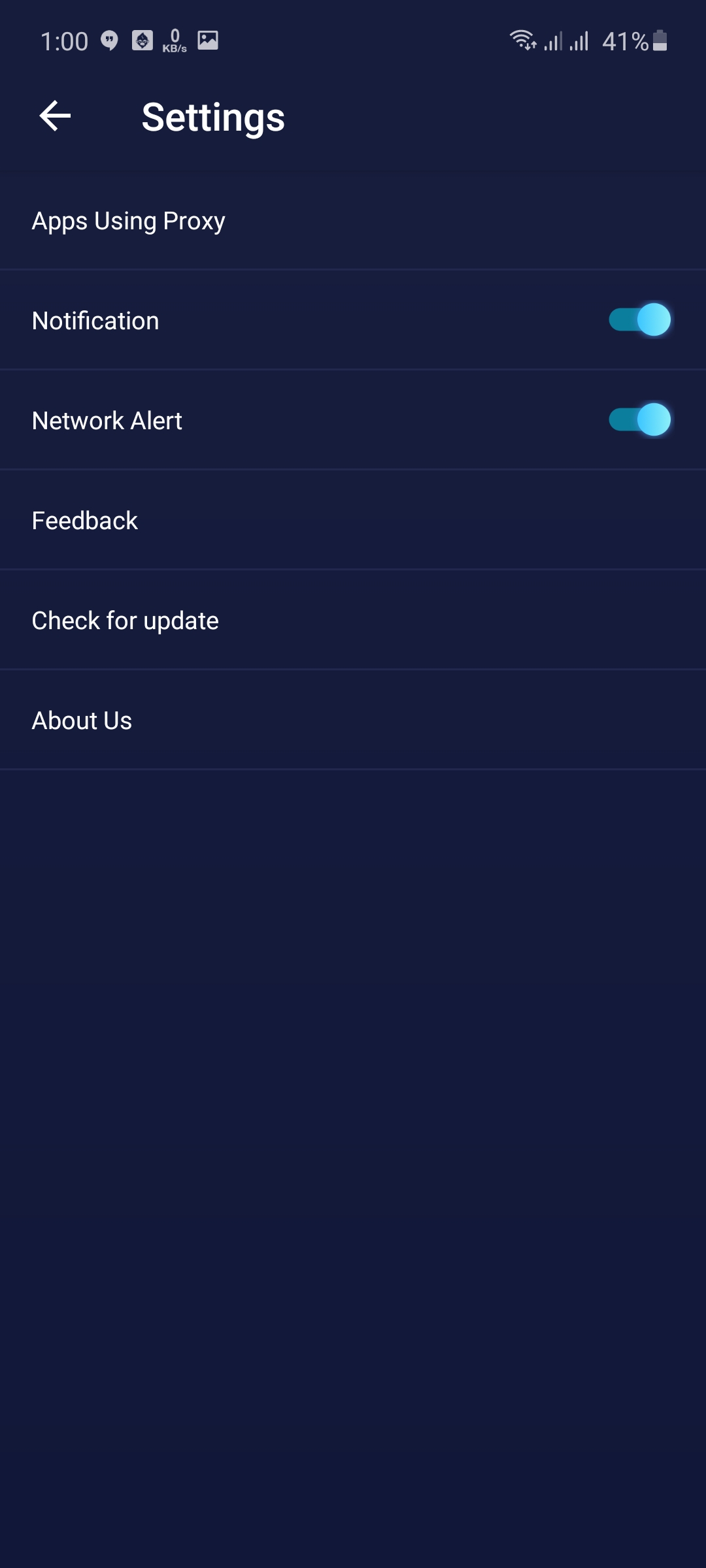706x1568 pixels.
Task: Tap Check for update
Action: click(126, 621)
